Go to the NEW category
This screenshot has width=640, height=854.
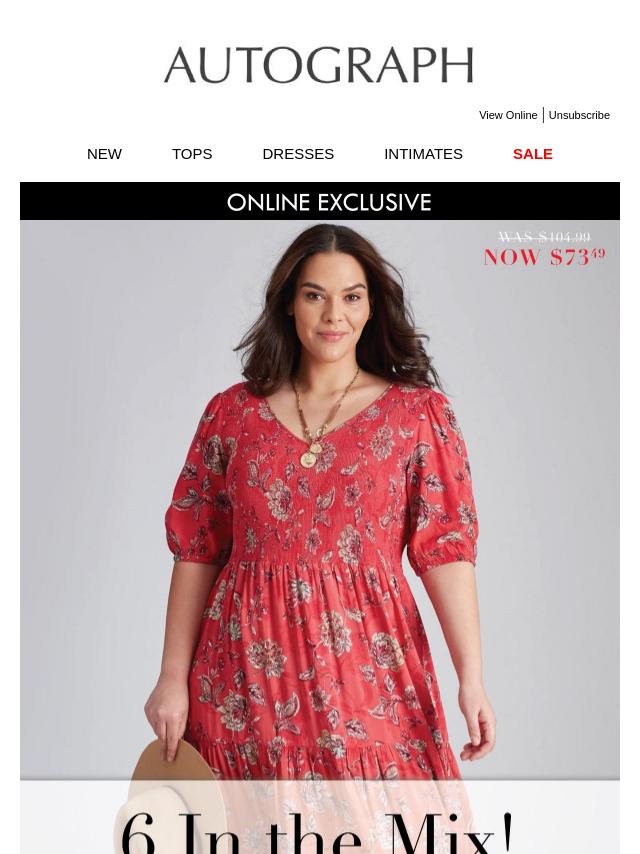104,153
